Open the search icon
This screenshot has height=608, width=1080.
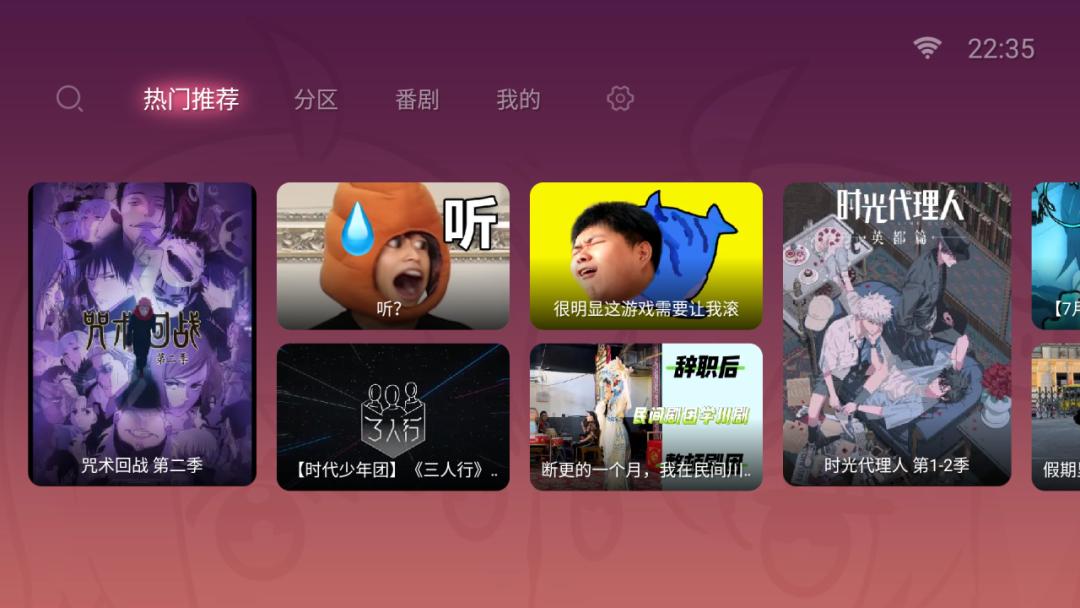pyautogui.click(x=69, y=99)
